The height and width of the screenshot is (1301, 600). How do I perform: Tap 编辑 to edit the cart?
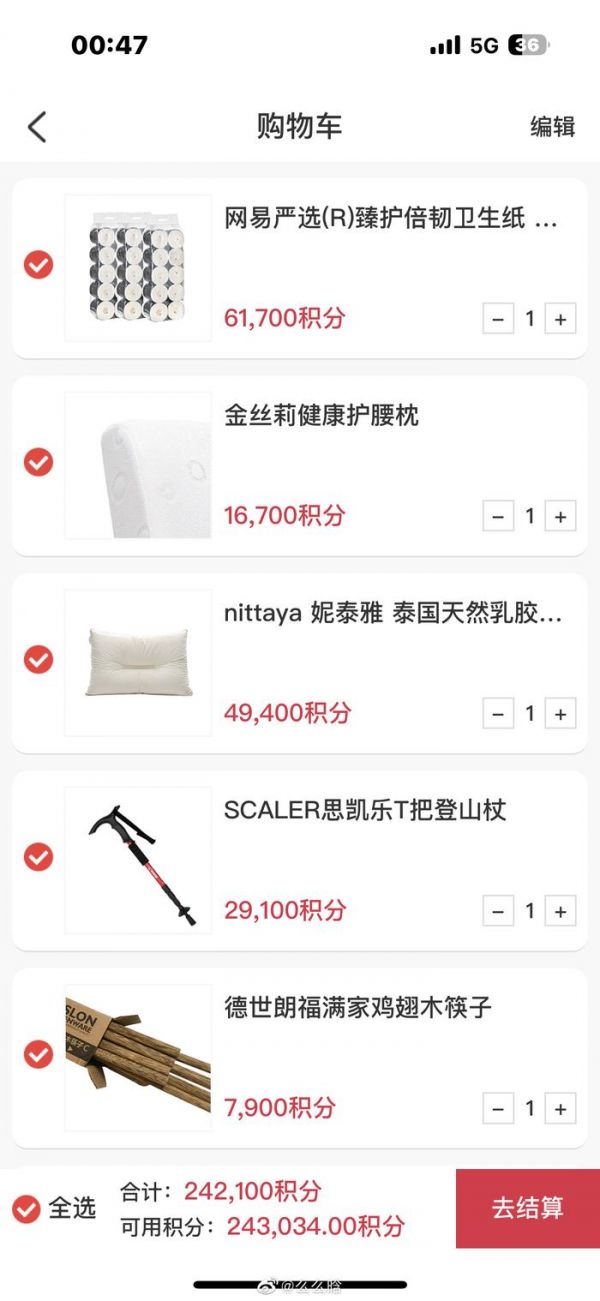coord(552,127)
